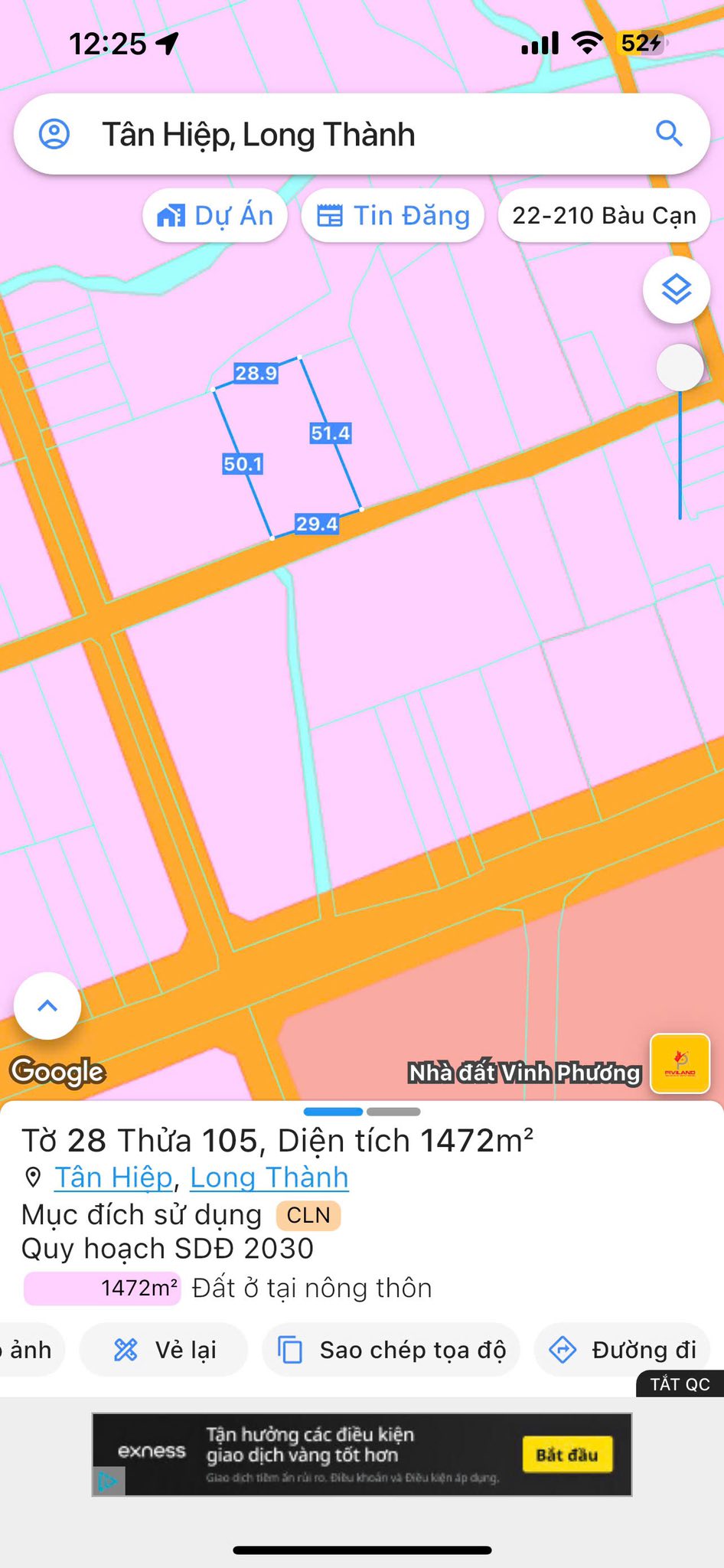The width and height of the screenshot is (724, 1568).
Task: Tap the search magnifier icon
Action: [x=669, y=134]
